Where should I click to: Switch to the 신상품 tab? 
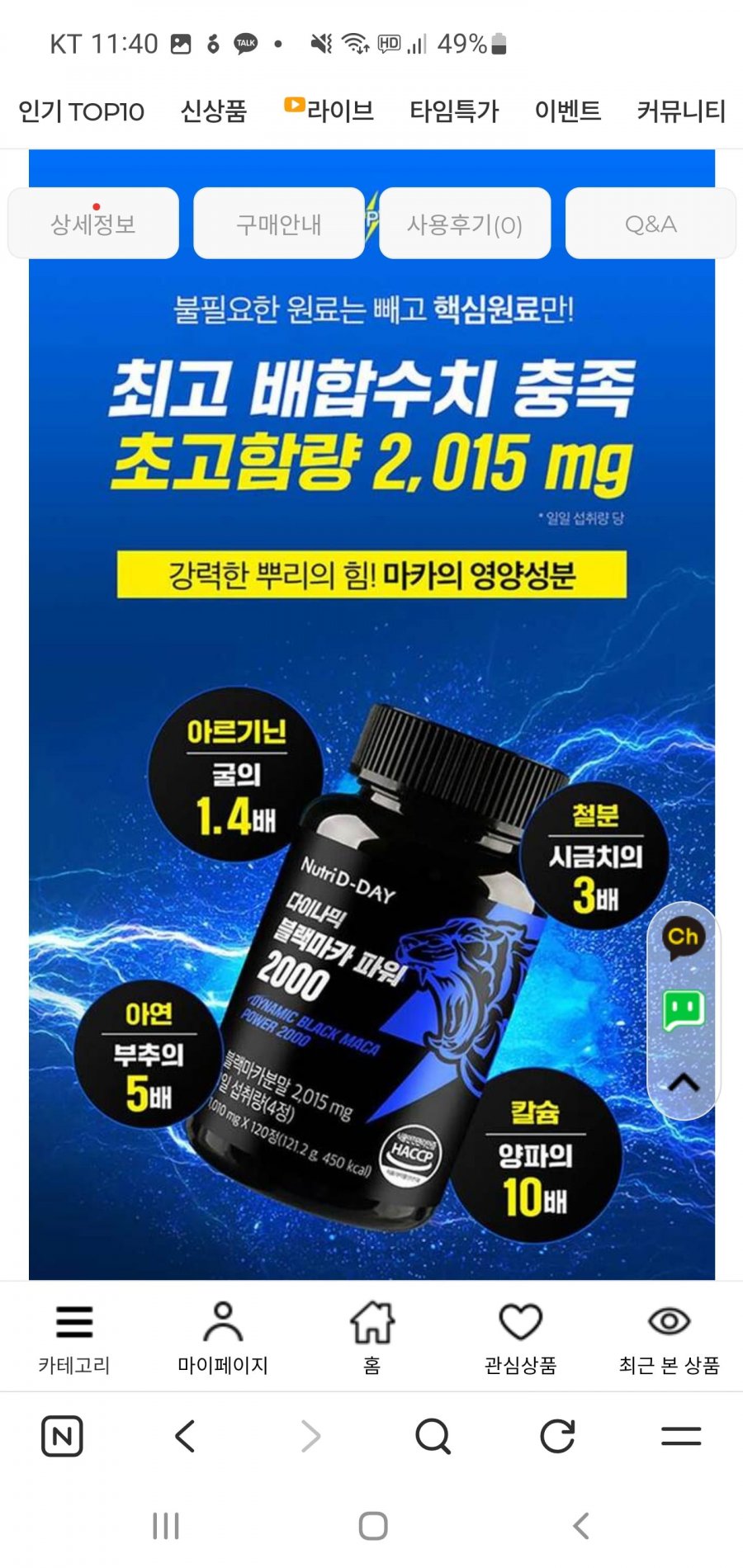tap(214, 111)
